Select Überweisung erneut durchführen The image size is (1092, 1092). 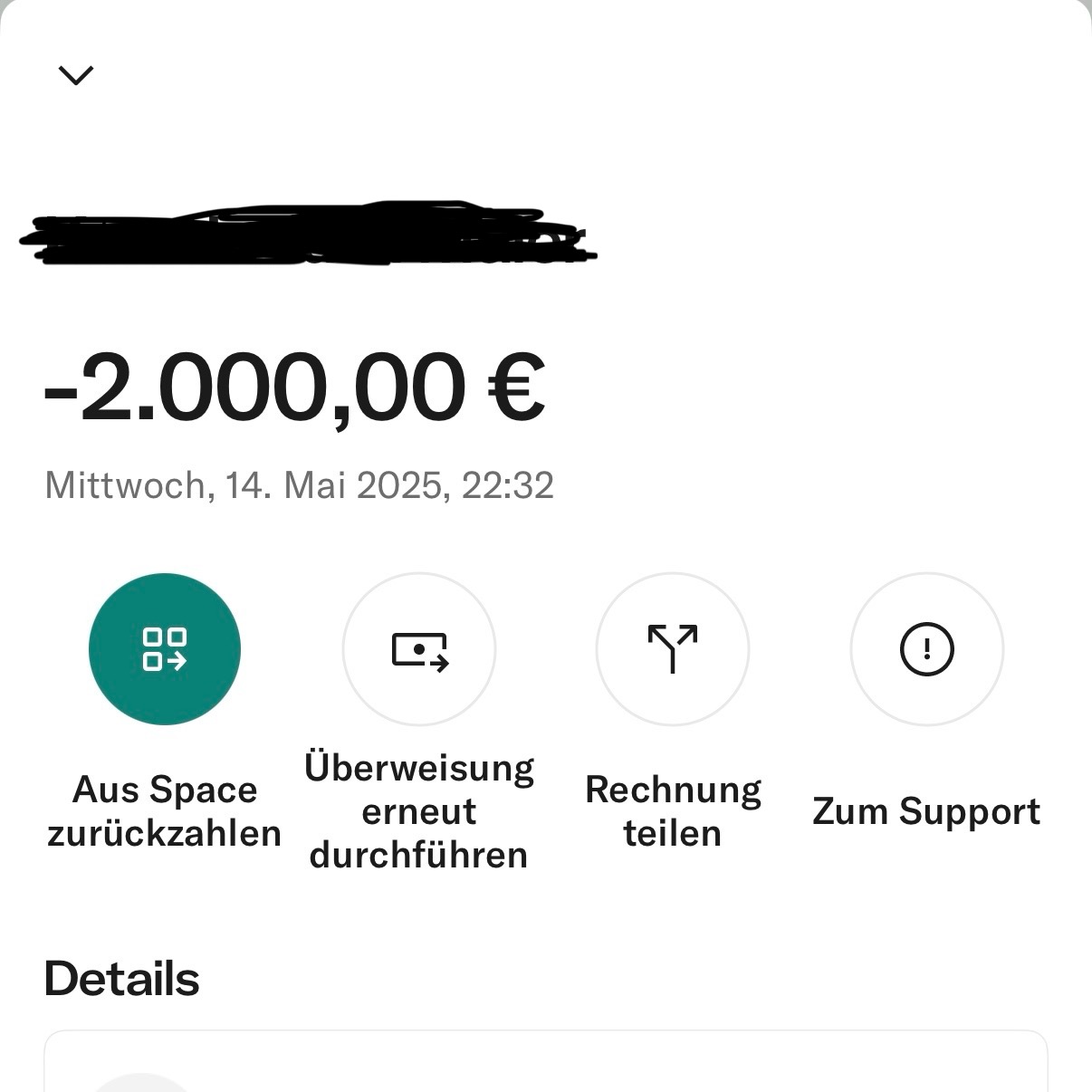[419, 649]
